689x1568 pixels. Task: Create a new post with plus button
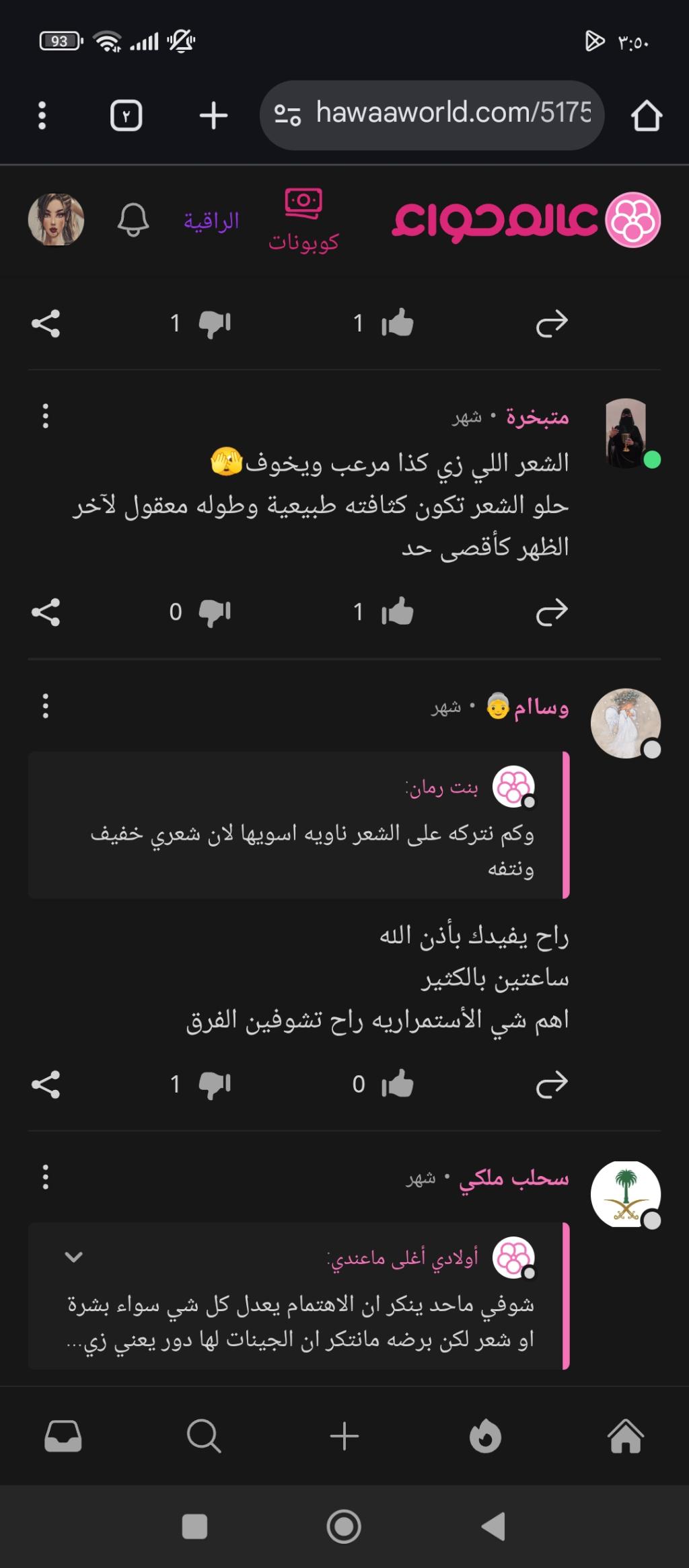tap(344, 1436)
